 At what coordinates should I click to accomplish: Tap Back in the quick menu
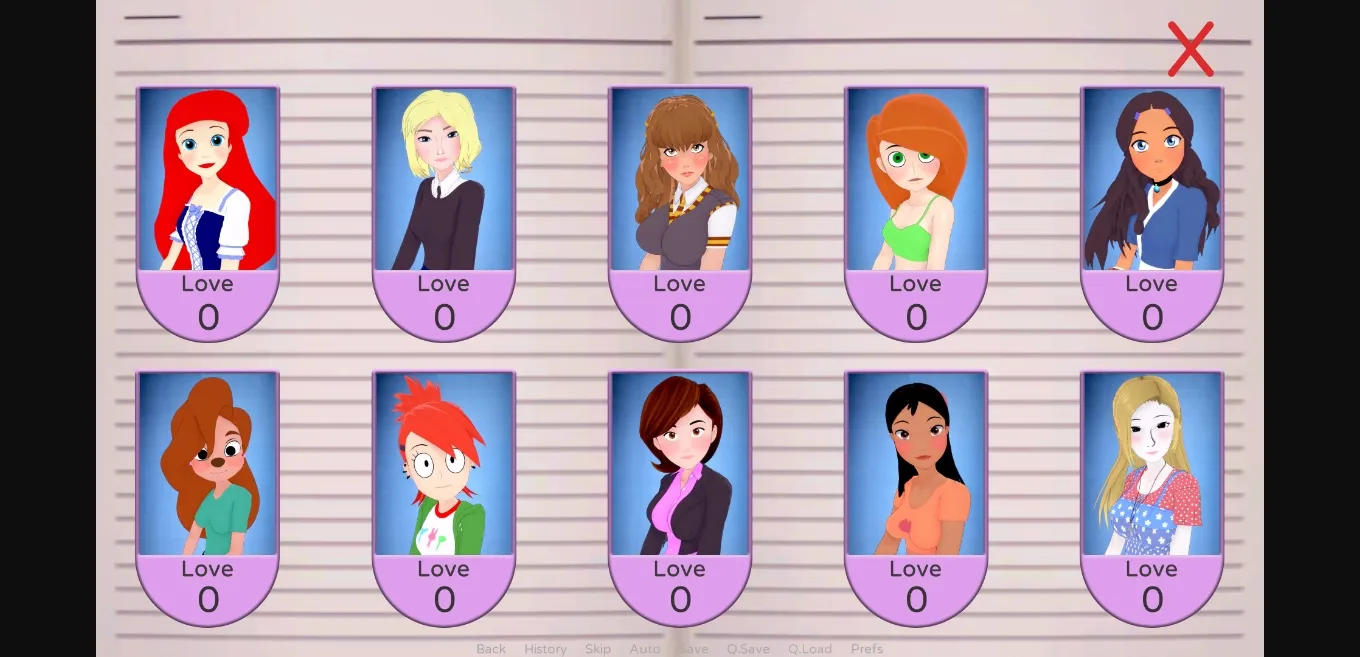(x=490, y=649)
